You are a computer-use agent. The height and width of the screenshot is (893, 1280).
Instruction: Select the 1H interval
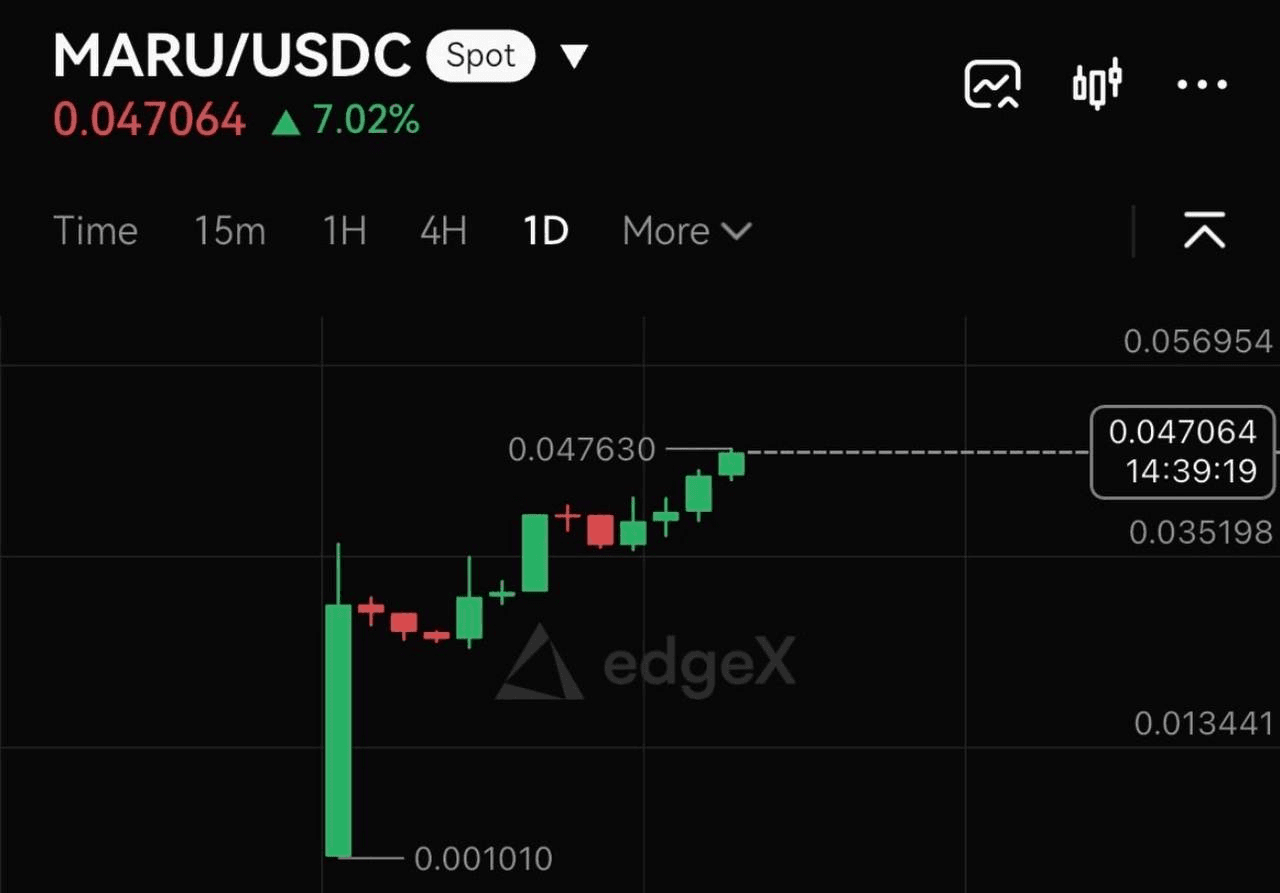coord(344,231)
